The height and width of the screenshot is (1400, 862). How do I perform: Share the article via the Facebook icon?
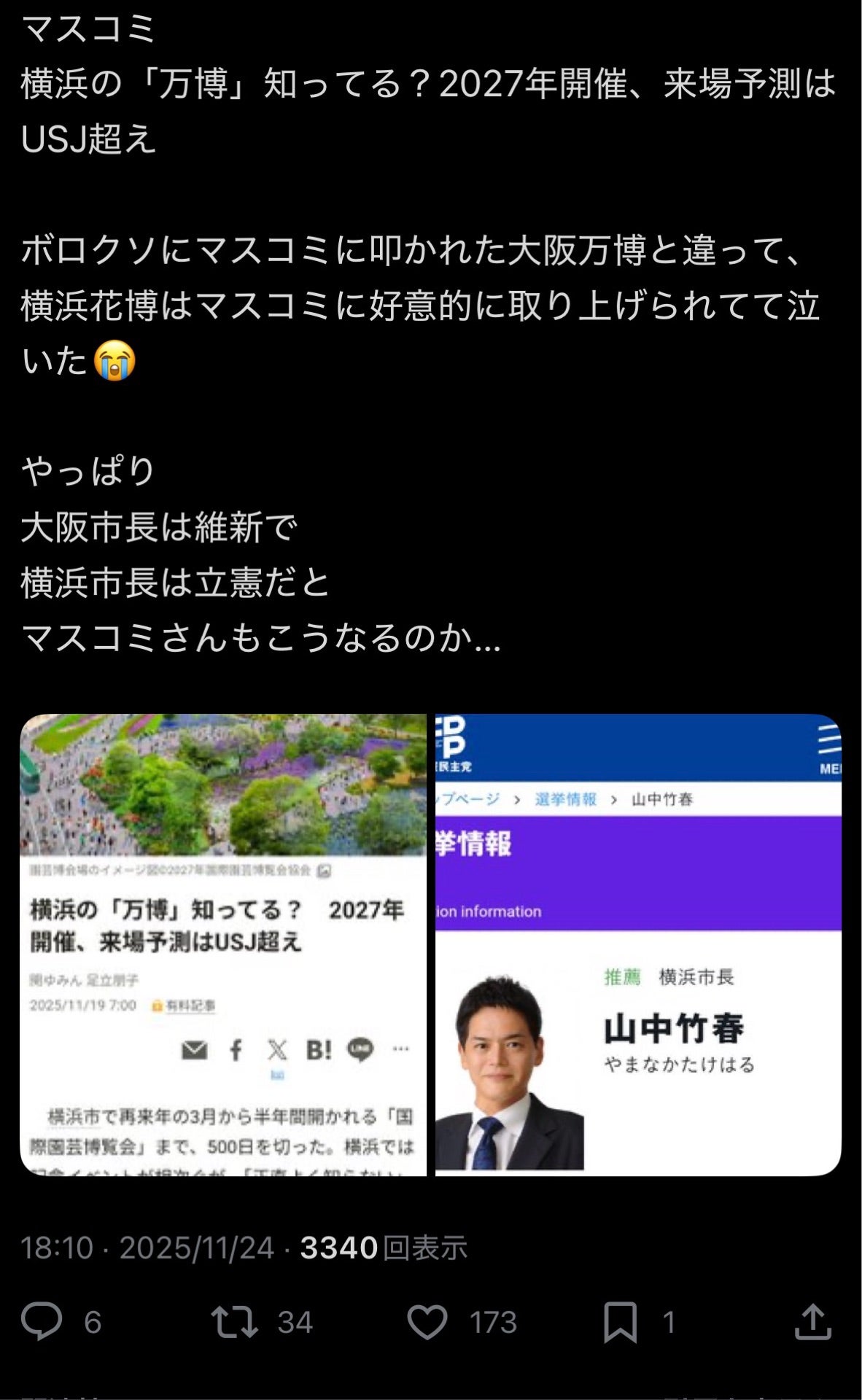pyautogui.click(x=235, y=1051)
